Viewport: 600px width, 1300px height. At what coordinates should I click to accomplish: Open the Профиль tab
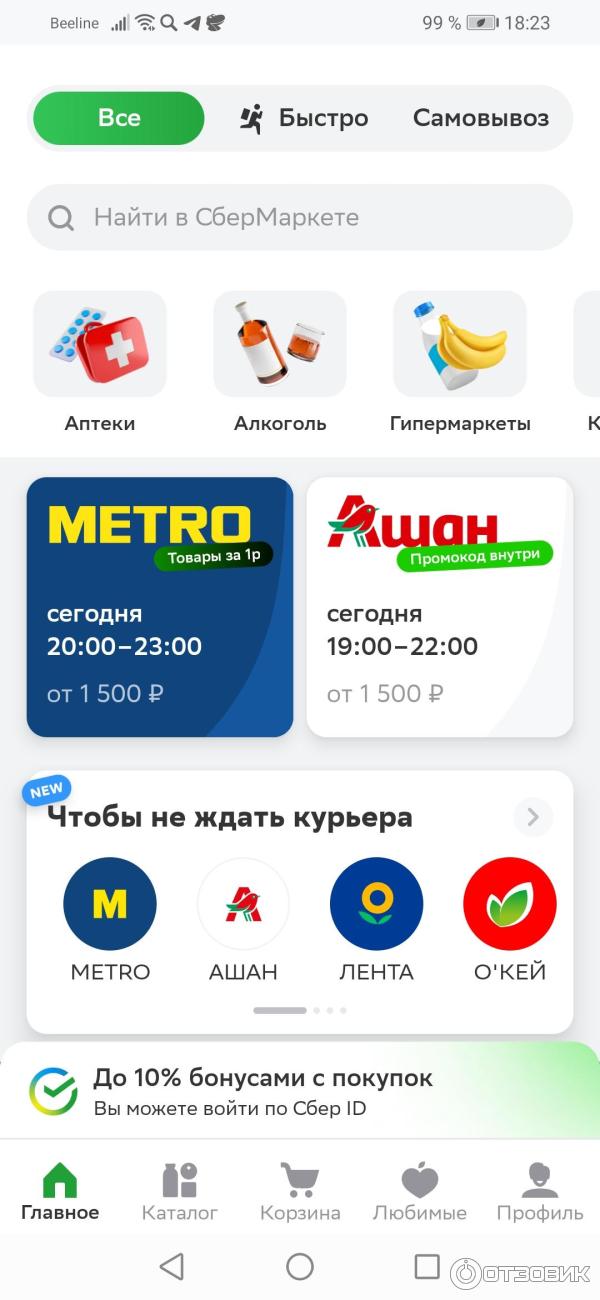(x=540, y=1191)
